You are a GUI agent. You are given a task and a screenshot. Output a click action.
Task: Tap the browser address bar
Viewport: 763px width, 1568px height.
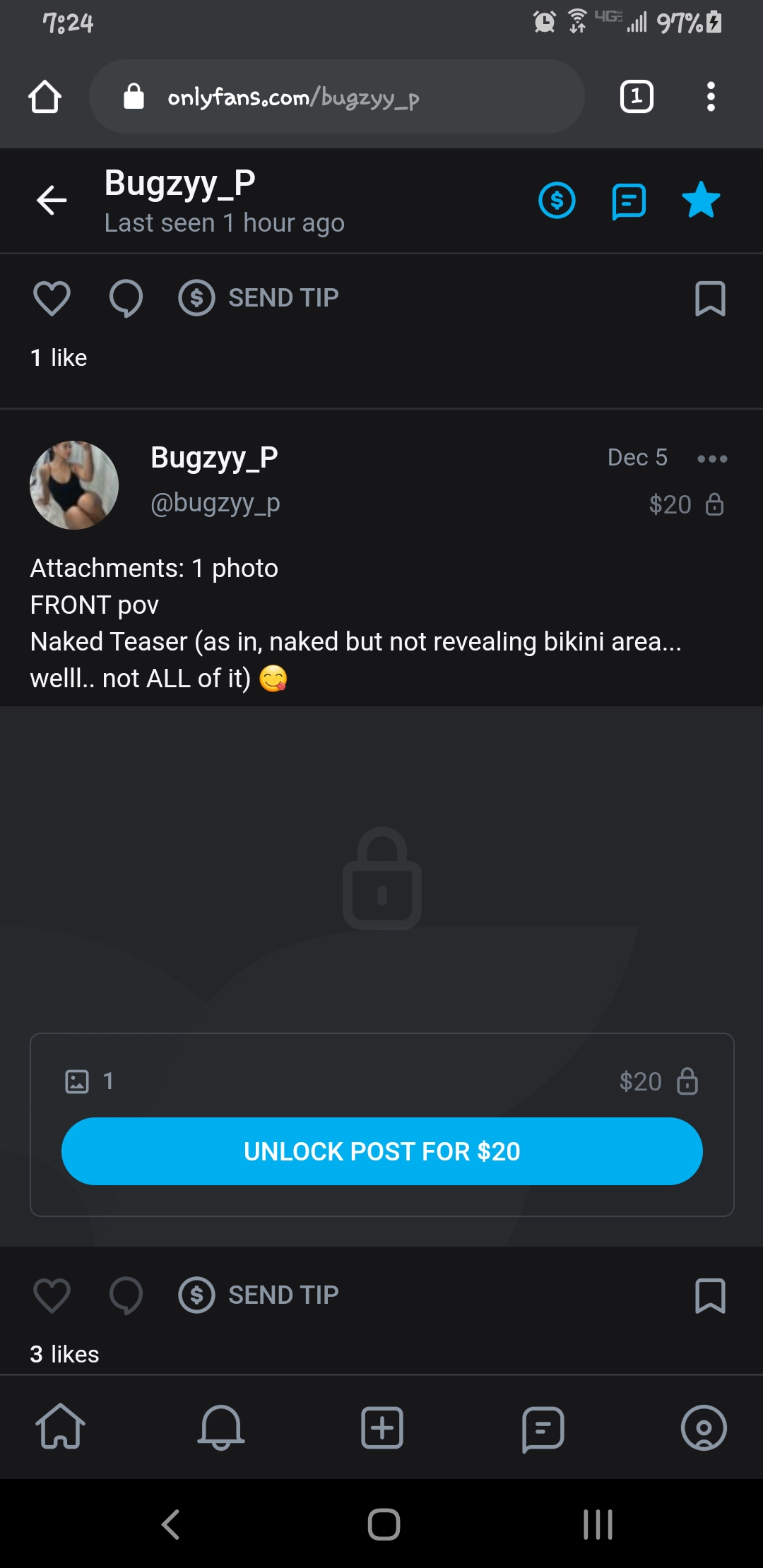[x=337, y=97]
